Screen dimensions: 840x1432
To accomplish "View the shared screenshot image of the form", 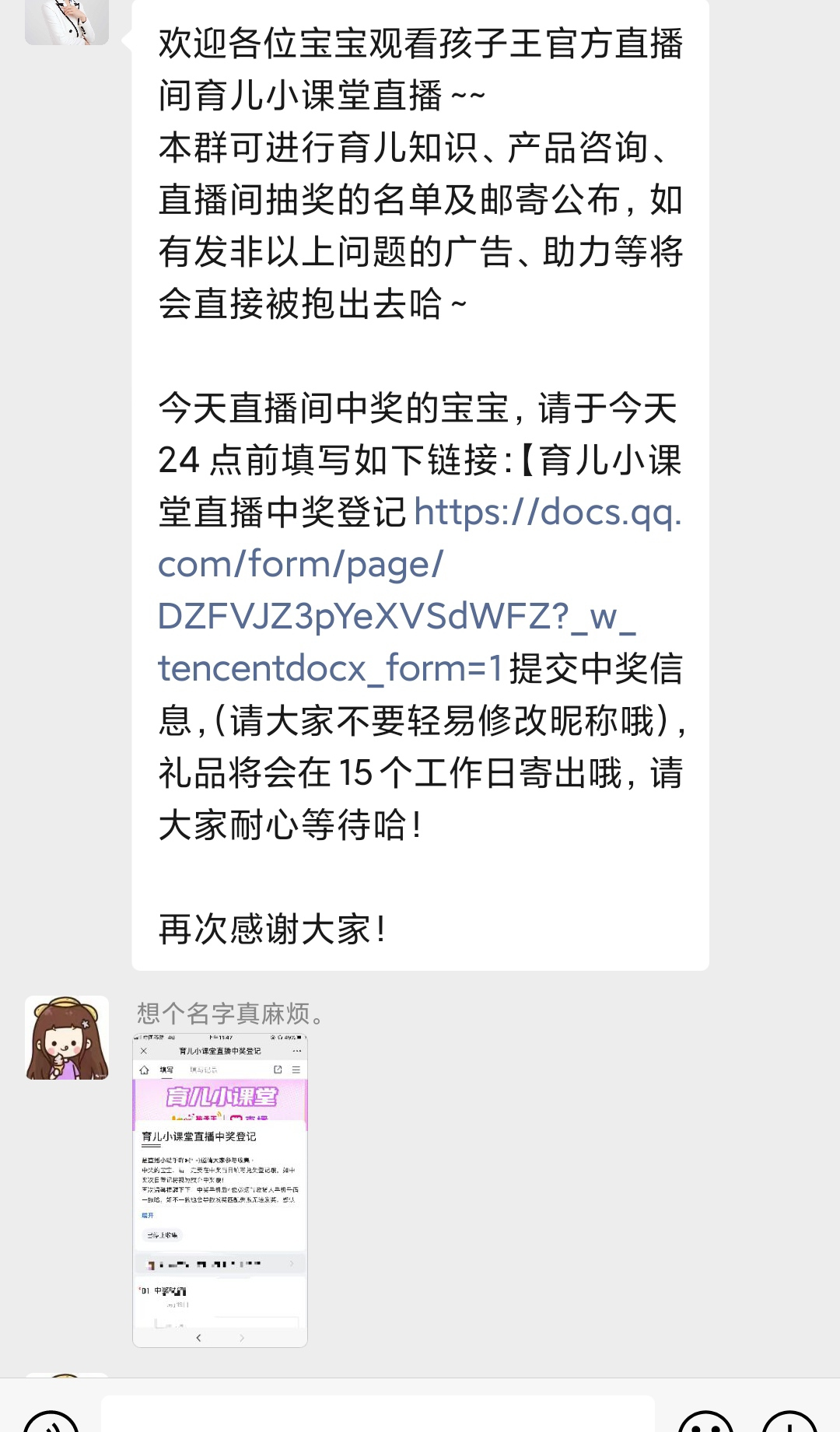I will (220, 1190).
